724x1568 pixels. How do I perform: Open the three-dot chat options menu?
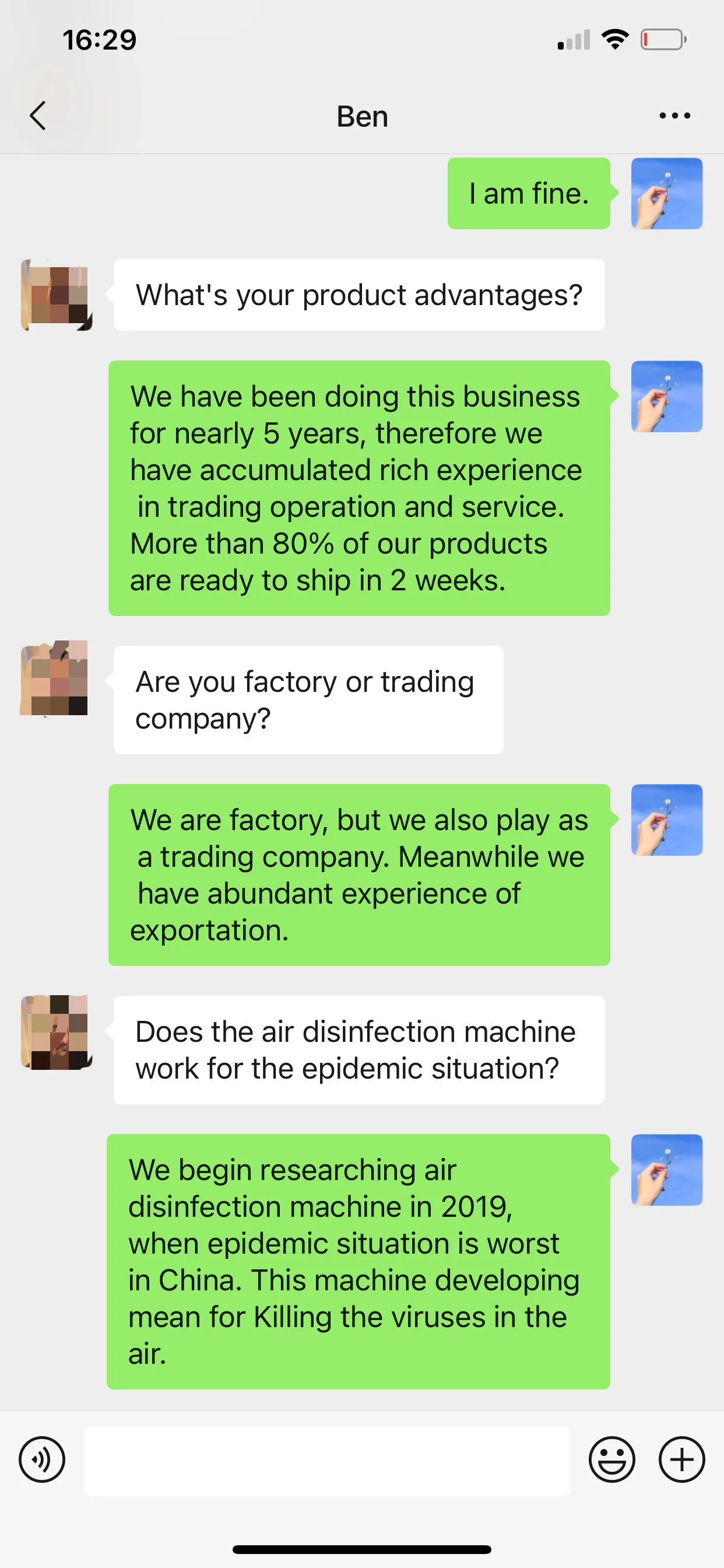(674, 116)
